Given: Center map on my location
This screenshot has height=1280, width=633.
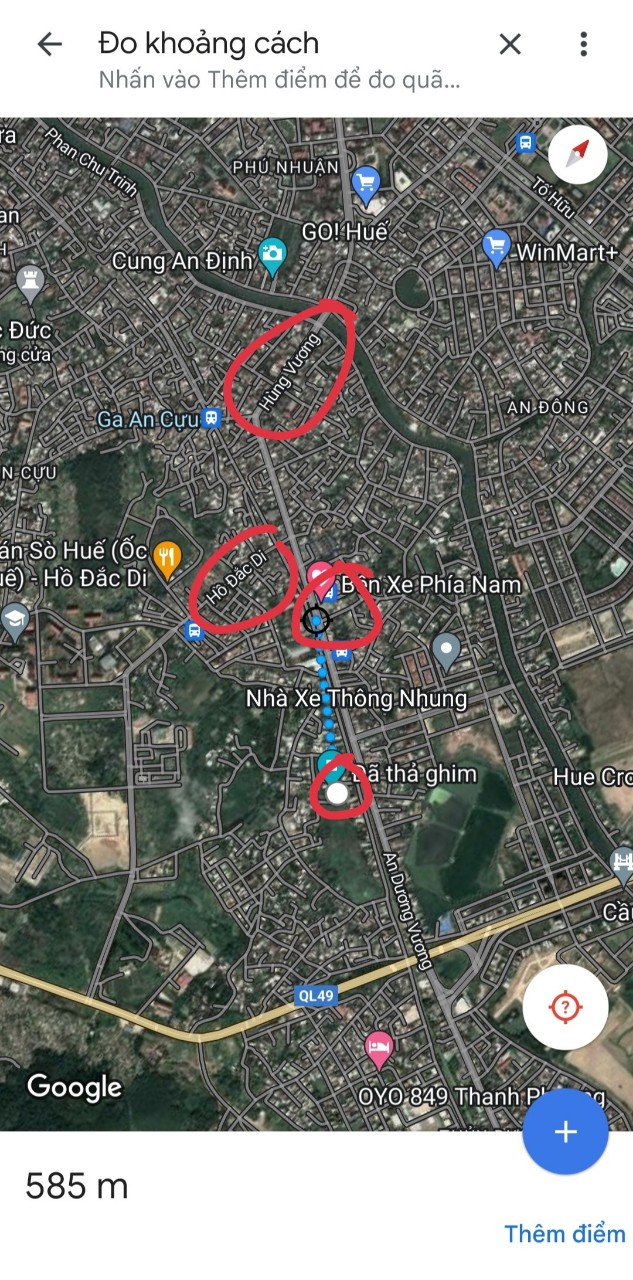Looking at the screenshot, I should pos(565,1006).
